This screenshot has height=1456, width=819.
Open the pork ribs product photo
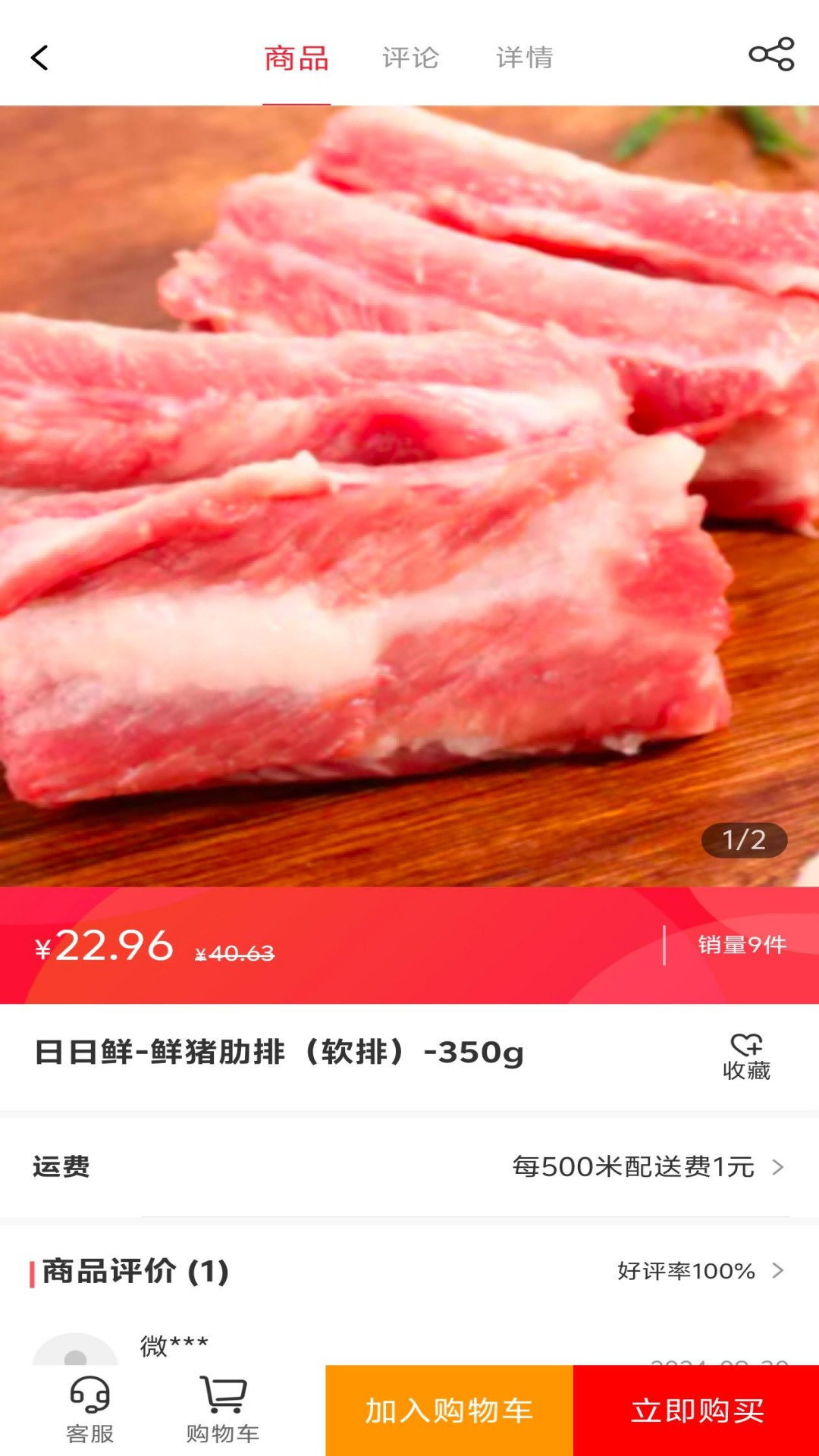[x=409, y=493]
